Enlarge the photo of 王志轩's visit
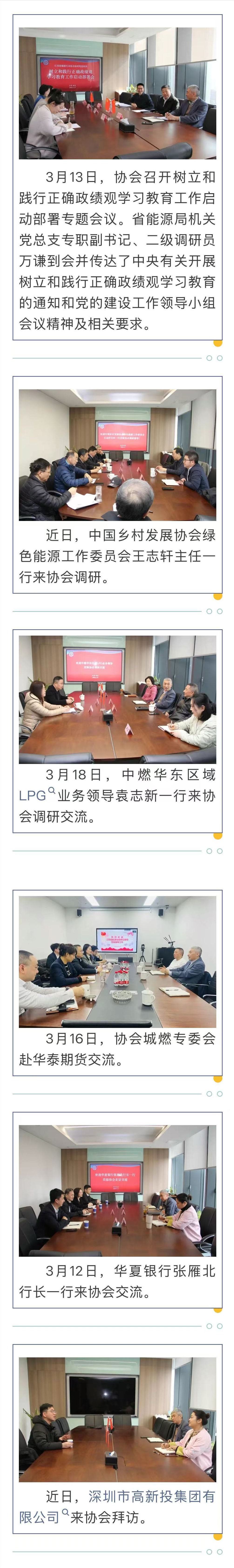The image size is (234, 1568). [117, 455]
